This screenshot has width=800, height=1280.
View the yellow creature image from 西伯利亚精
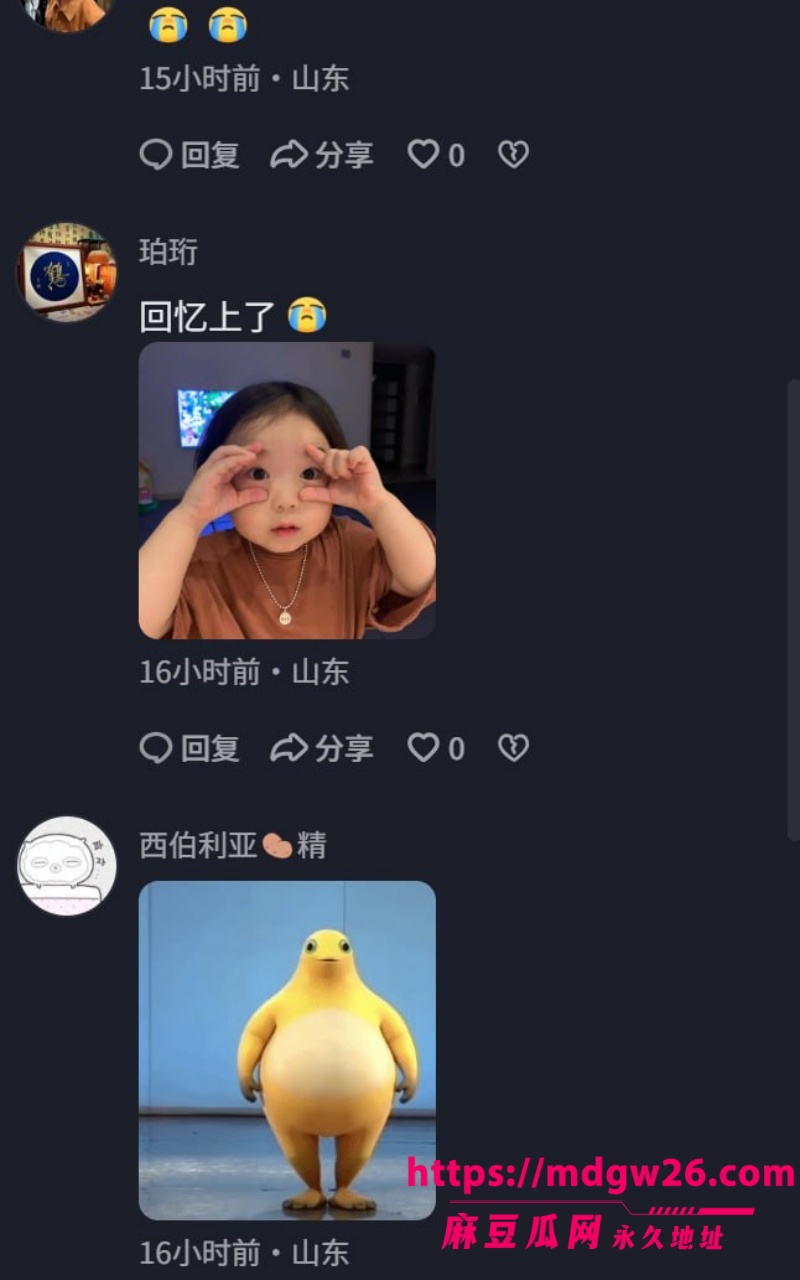[287, 1050]
